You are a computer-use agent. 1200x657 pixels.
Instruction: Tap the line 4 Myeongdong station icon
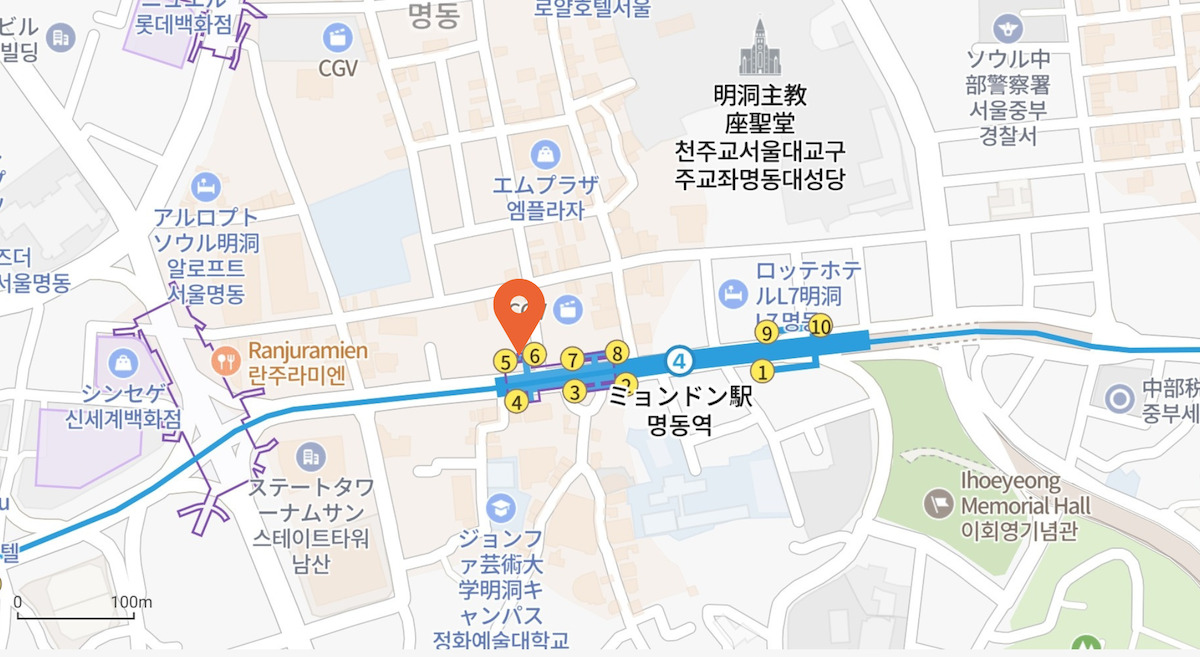[680, 359]
